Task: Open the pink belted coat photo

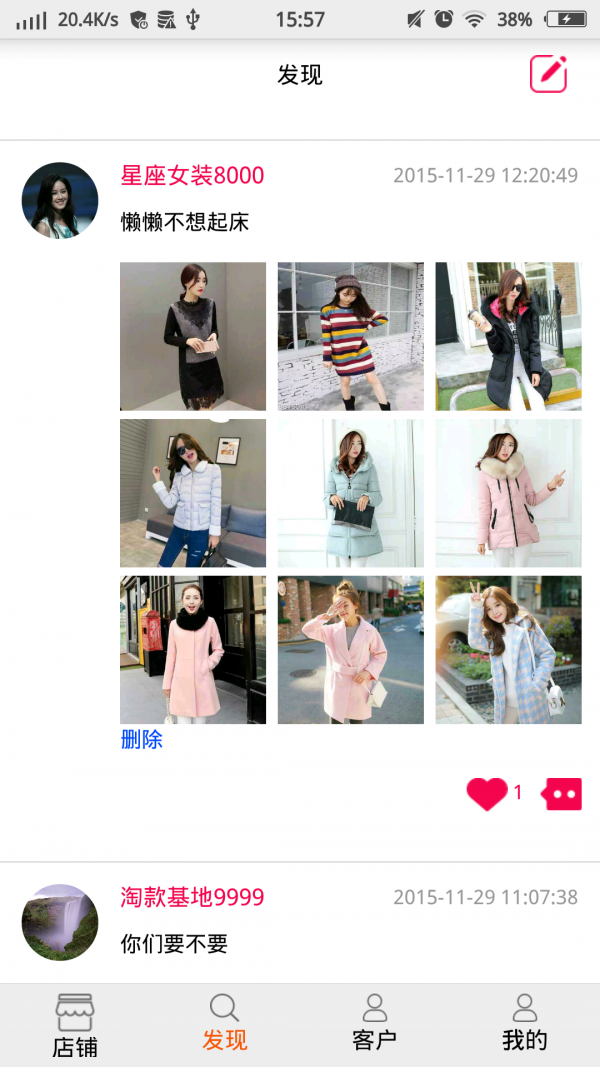Action: pyautogui.click(x=350, y=650)
